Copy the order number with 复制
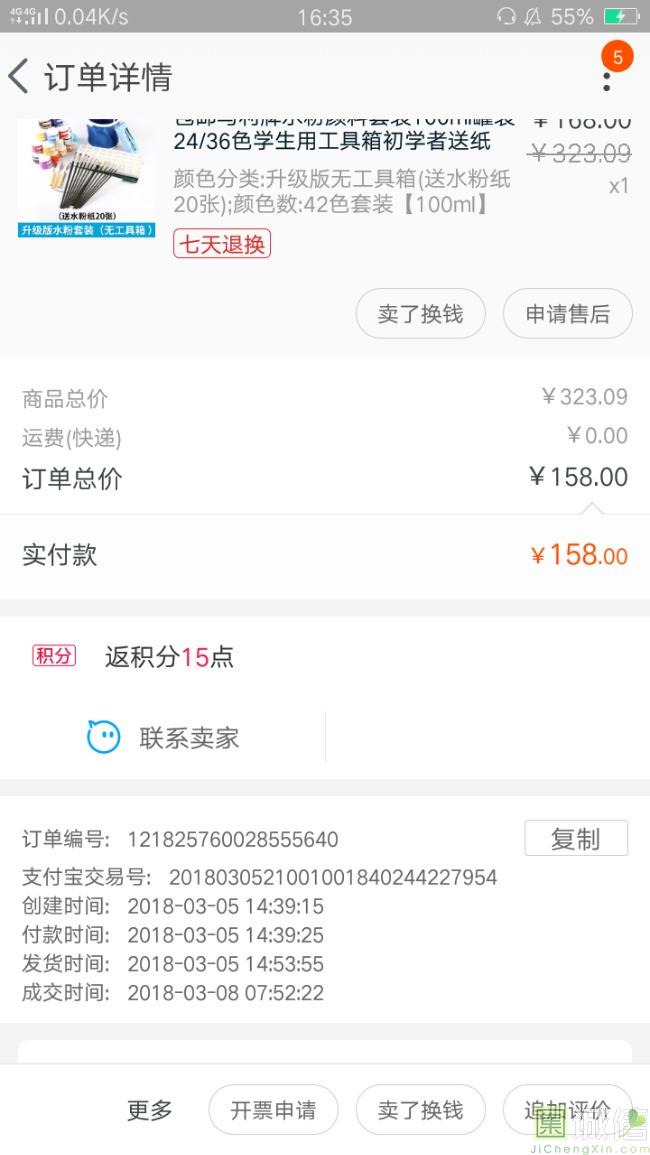650x1155 pixels. click(576, 838)
